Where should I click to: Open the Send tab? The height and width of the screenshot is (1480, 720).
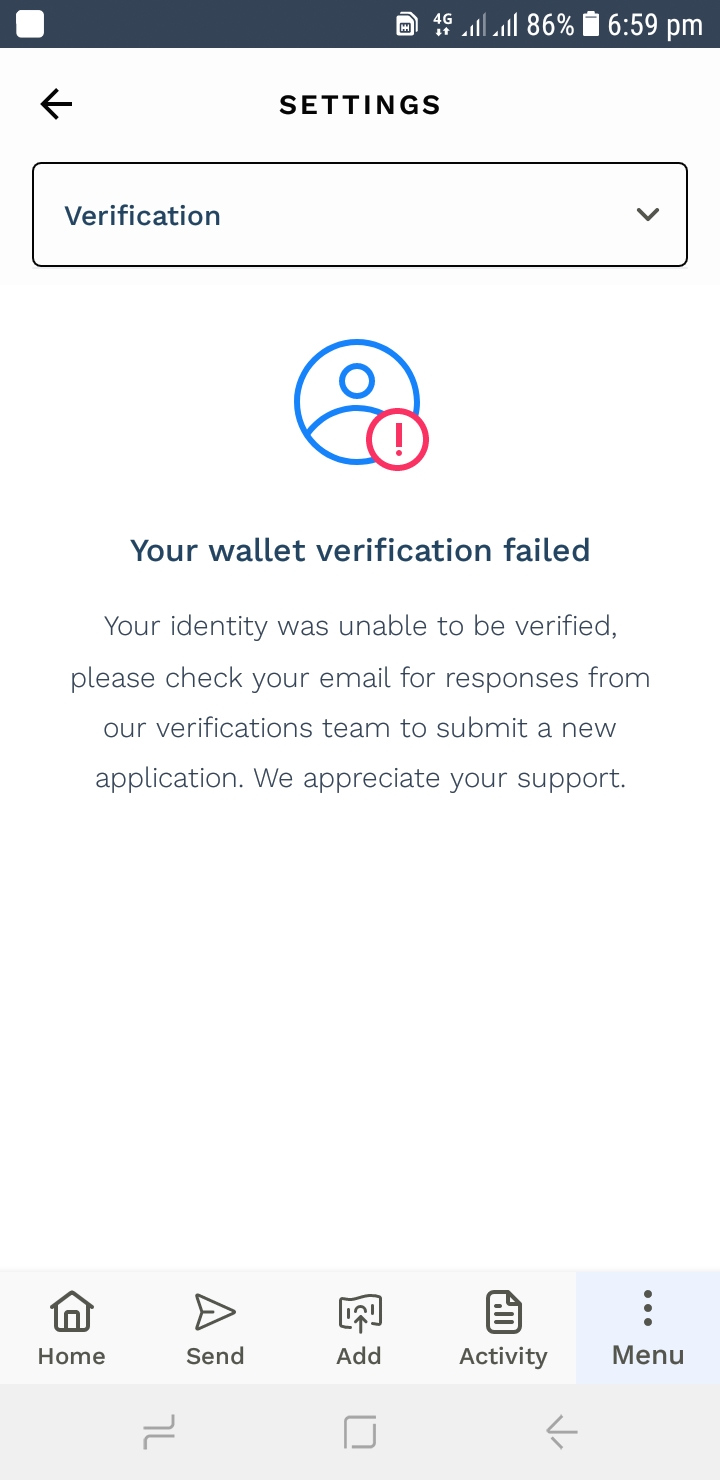(x=215, y=1328)
